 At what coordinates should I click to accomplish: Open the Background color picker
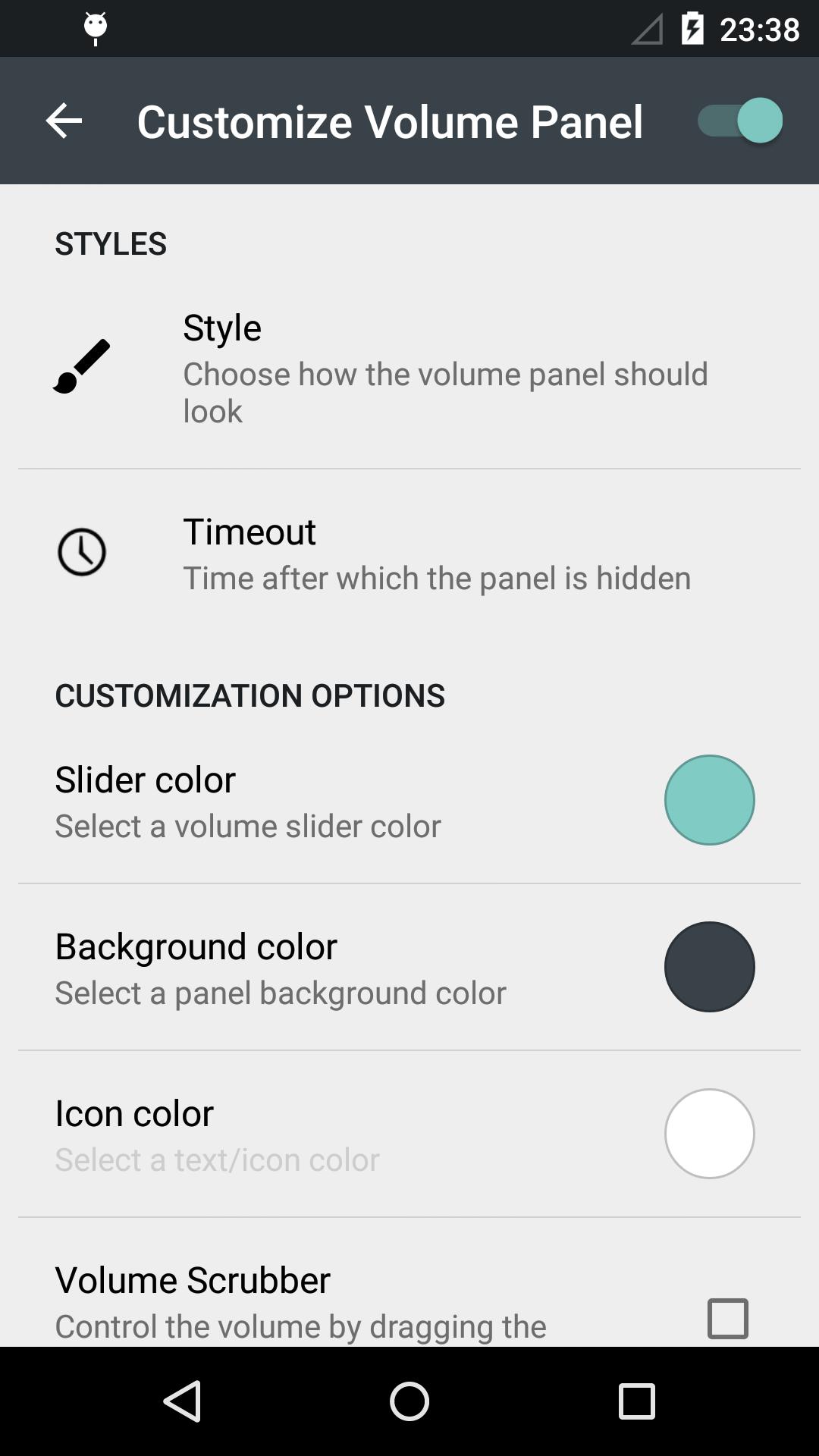click(x=709, y=966)
